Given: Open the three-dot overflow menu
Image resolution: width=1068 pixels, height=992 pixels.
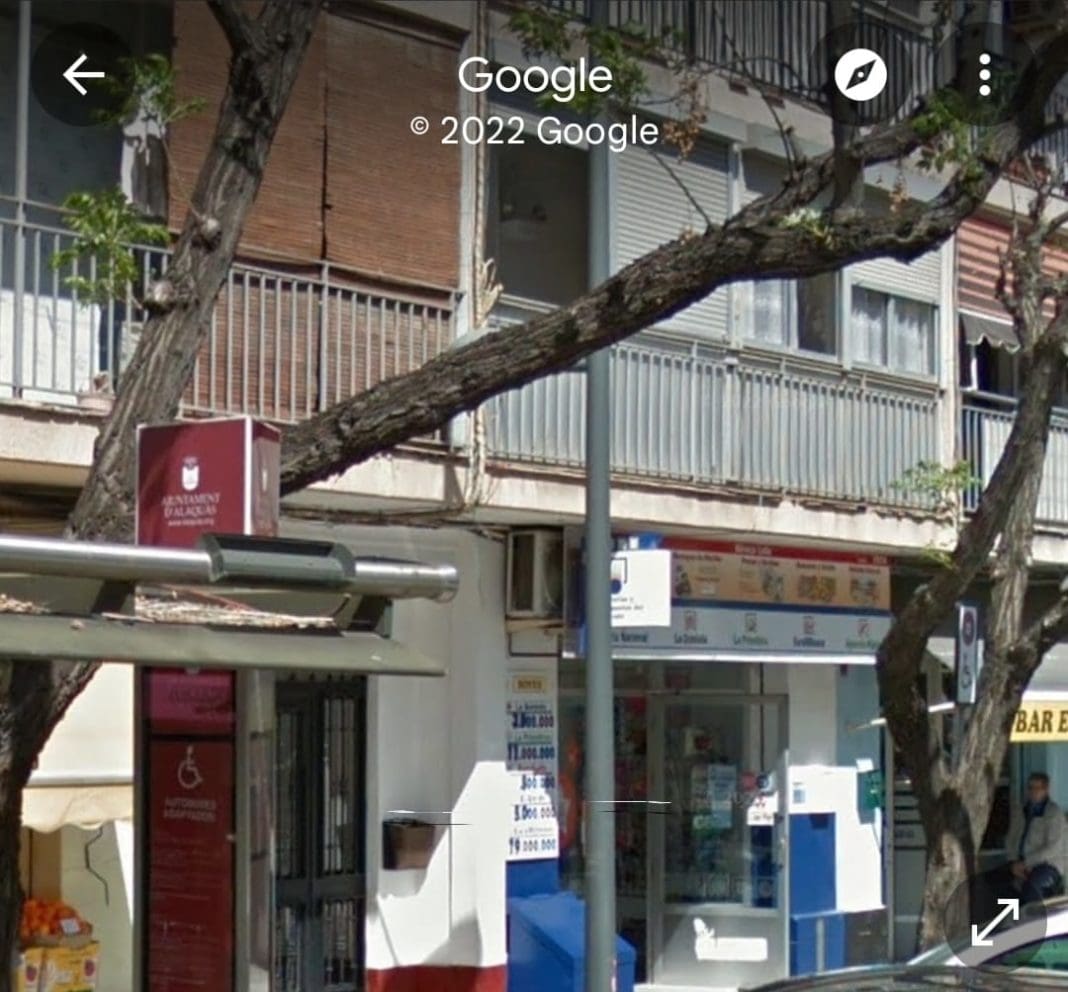Looking at the screenshot, I should (x=984, y=75).
